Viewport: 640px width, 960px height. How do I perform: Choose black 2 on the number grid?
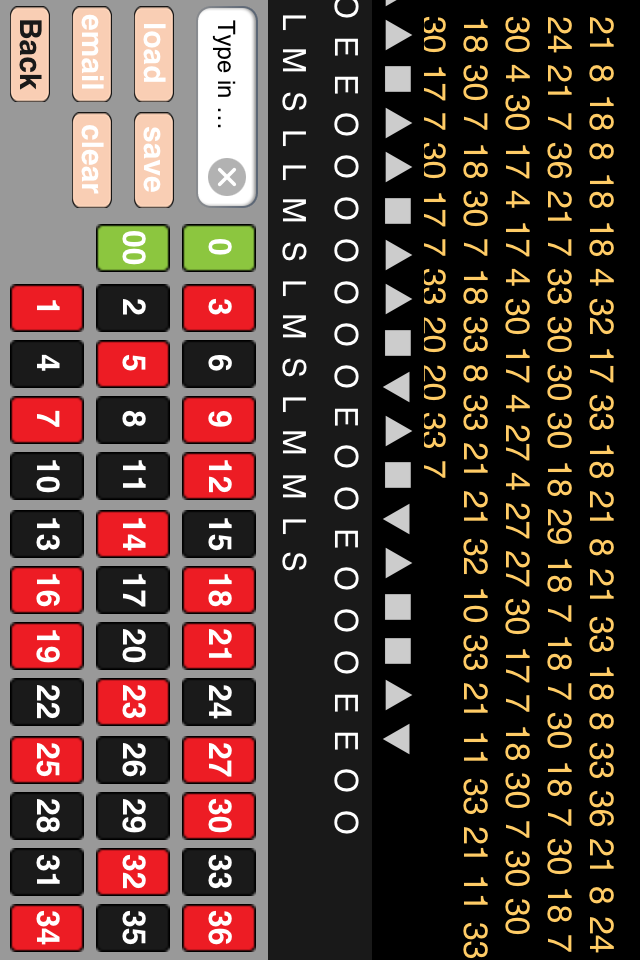pyautogui.click(x=133, y=308)
